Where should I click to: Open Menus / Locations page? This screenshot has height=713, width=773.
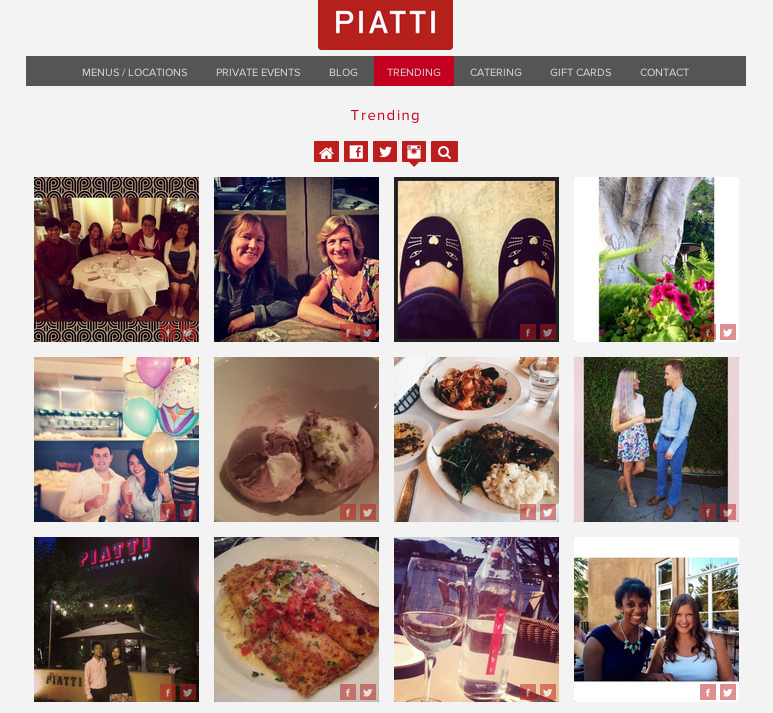click(x=134, y=72)
